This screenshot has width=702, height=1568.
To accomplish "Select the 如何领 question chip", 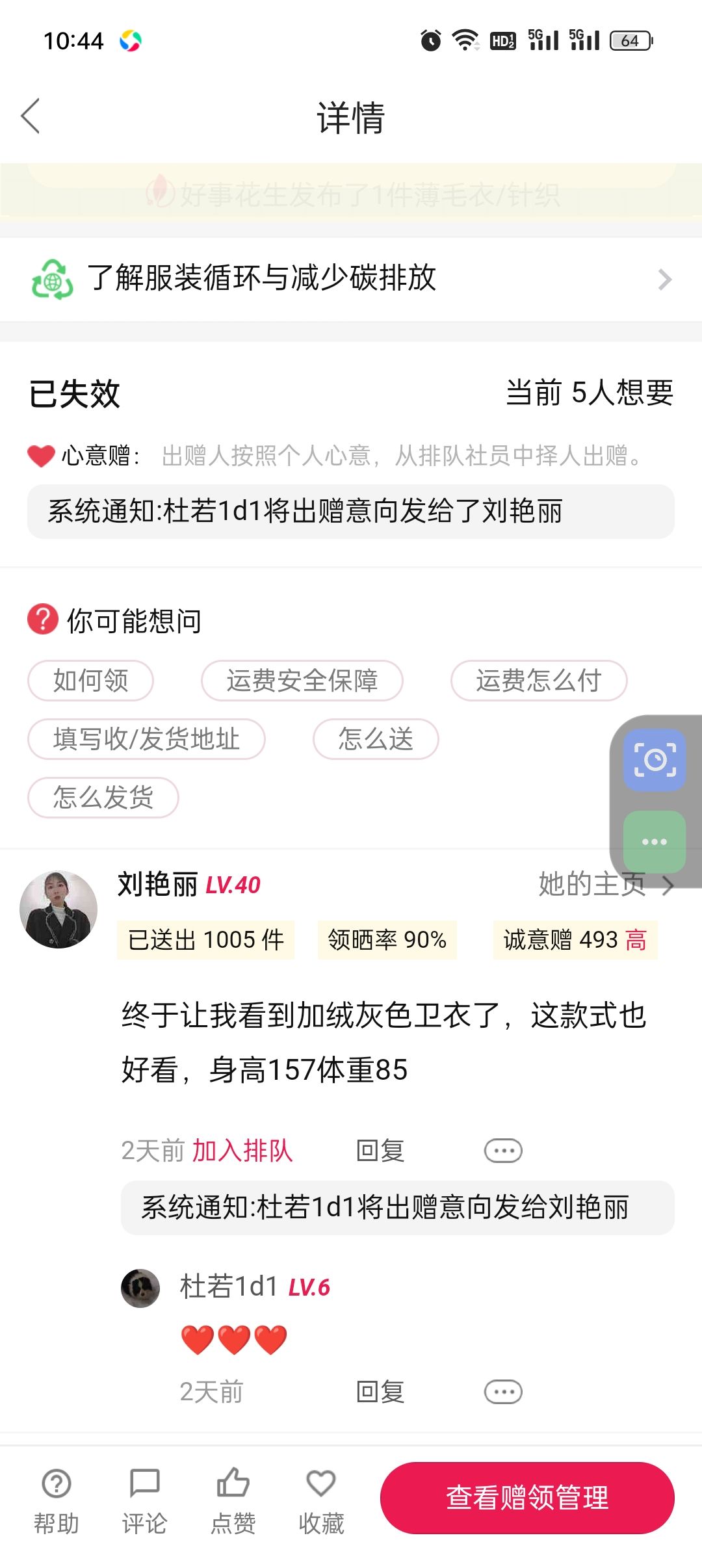I will click(x=90, y=681).
